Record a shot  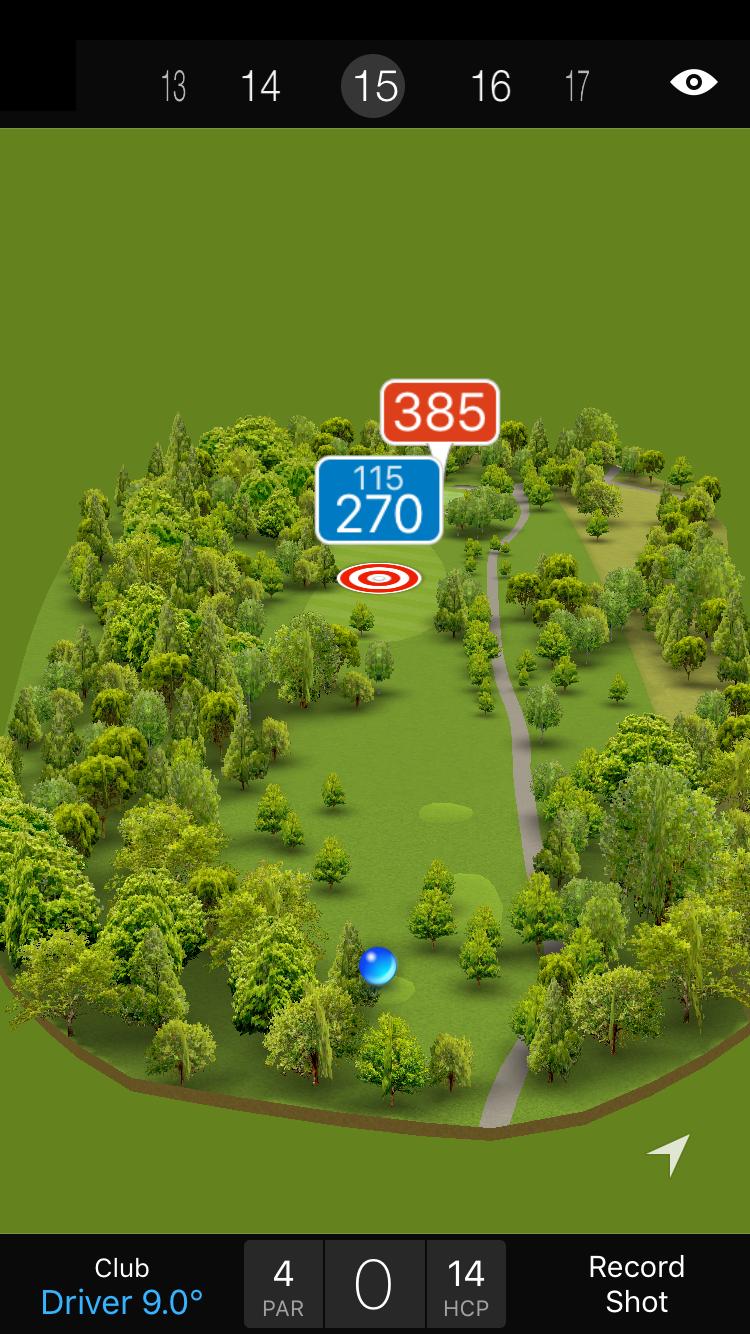[636, 1285]
